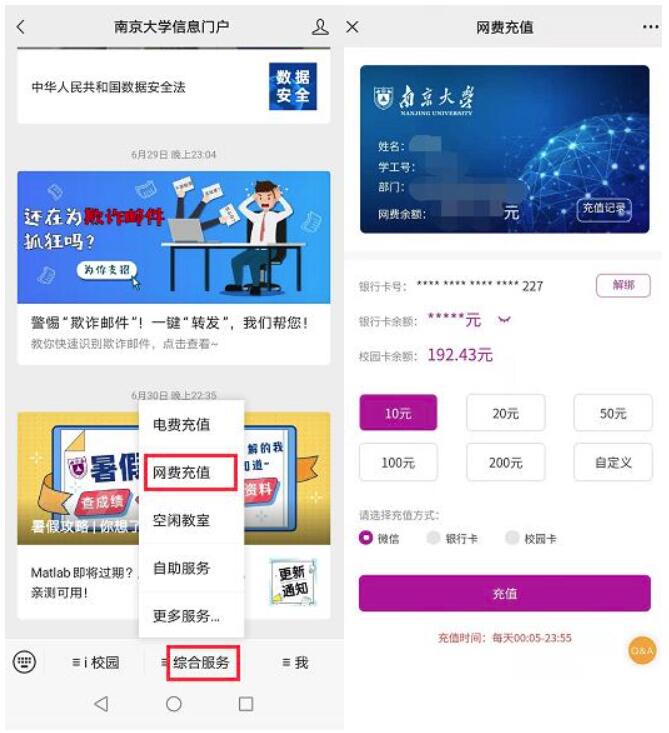Open the Q&A floating help button
This screenshot has height=733, width=669.
point(641,651)
